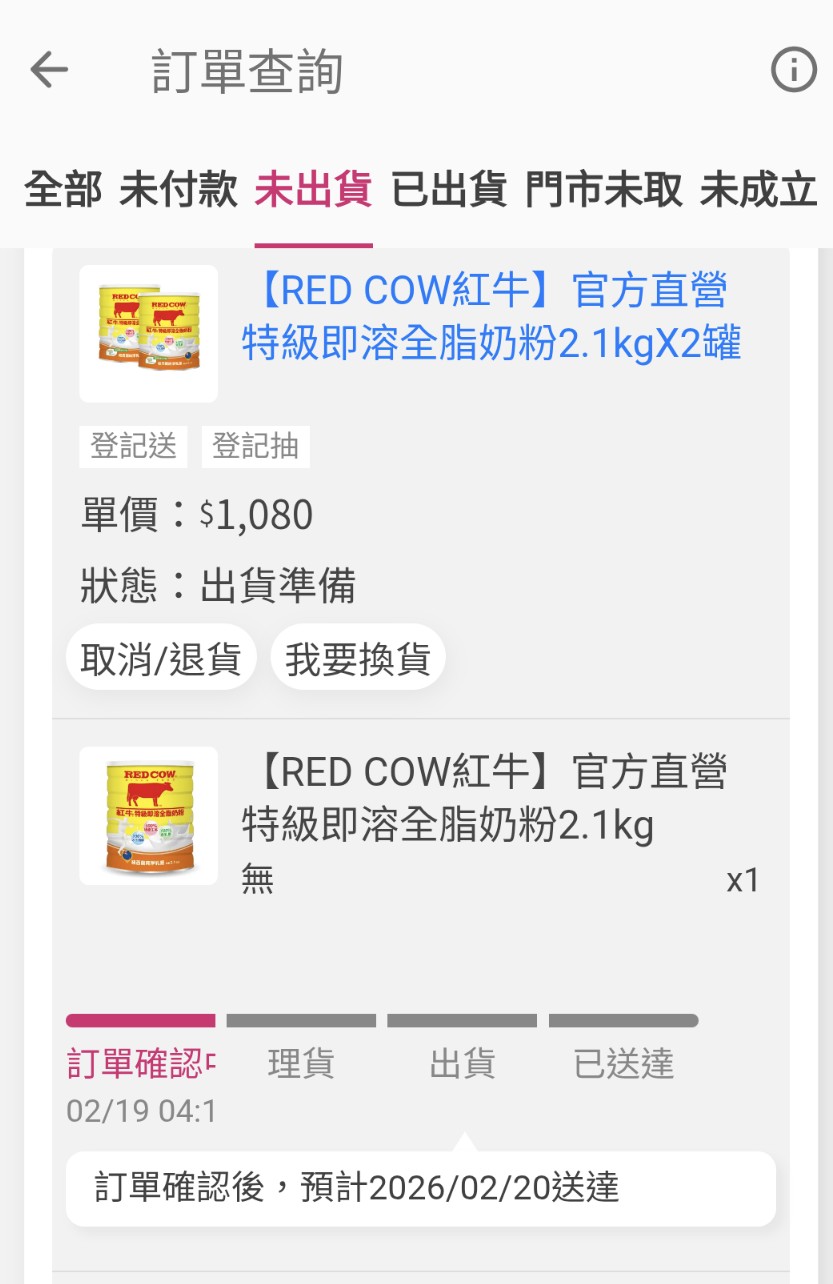Go back using the arrow icon

click(x=48, y=70)
